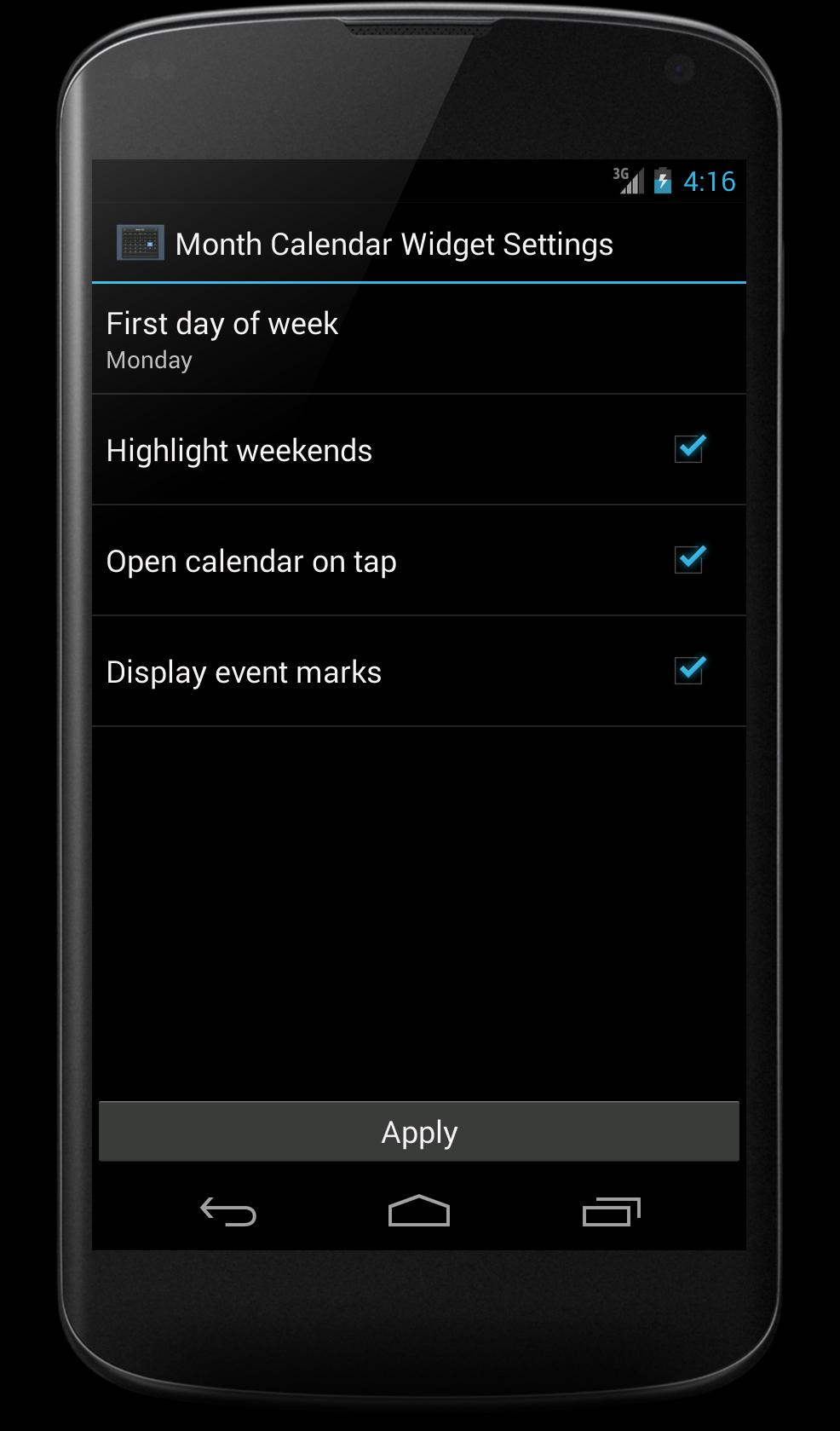
Task: Open Recent Apps using the multitasking icon
Action: click(x=612, y=1210)
